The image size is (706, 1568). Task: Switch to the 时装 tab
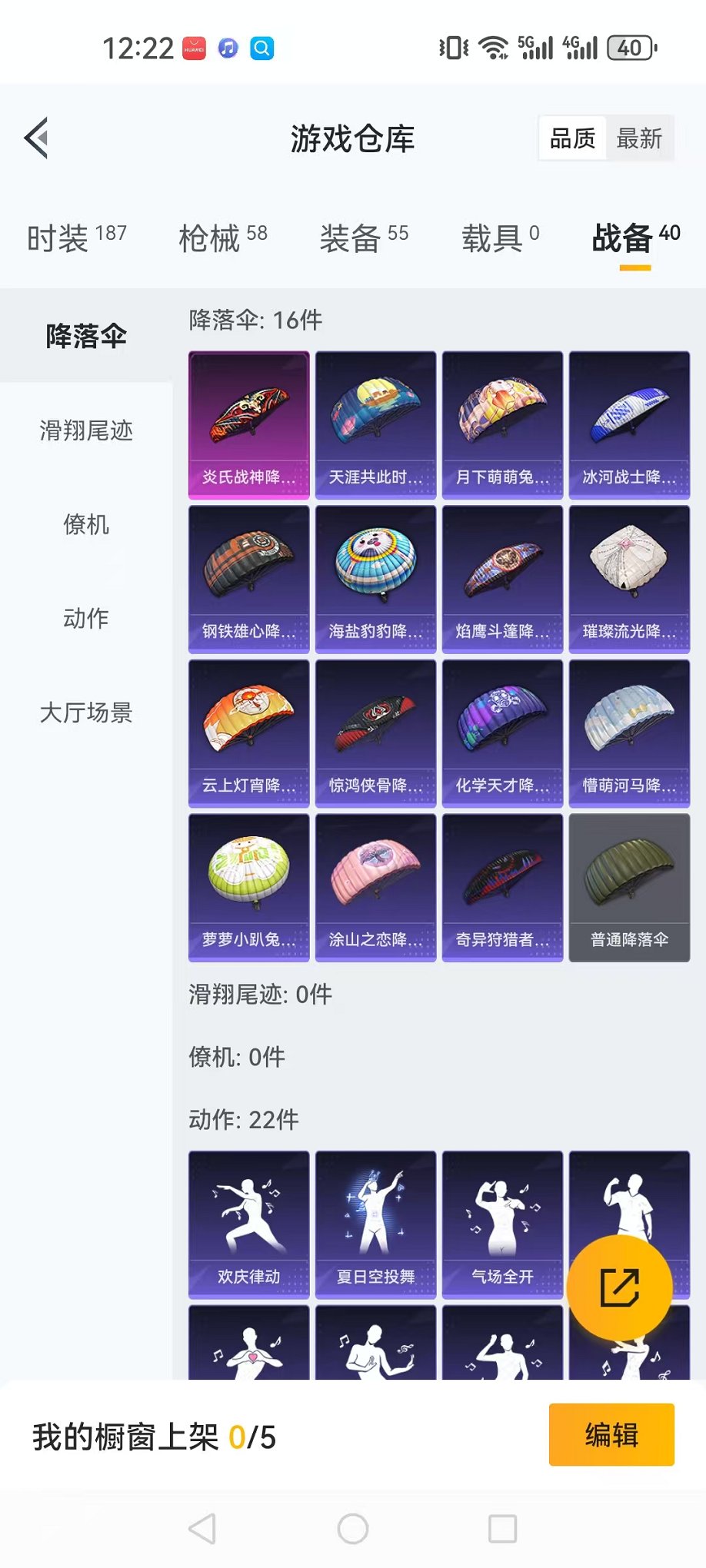[x=76, y=238]
